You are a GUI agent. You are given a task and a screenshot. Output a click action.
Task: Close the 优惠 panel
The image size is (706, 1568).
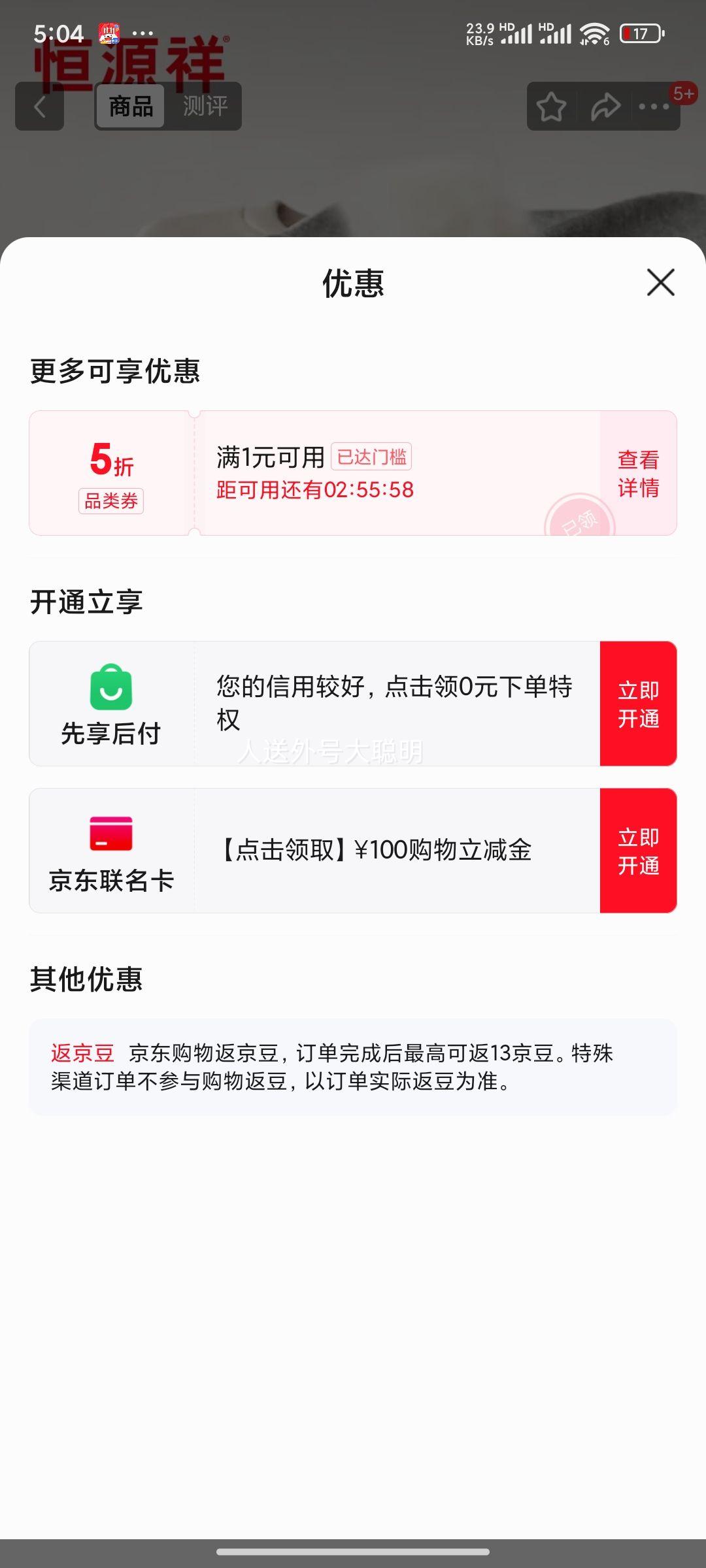click(x=660, y=282)
